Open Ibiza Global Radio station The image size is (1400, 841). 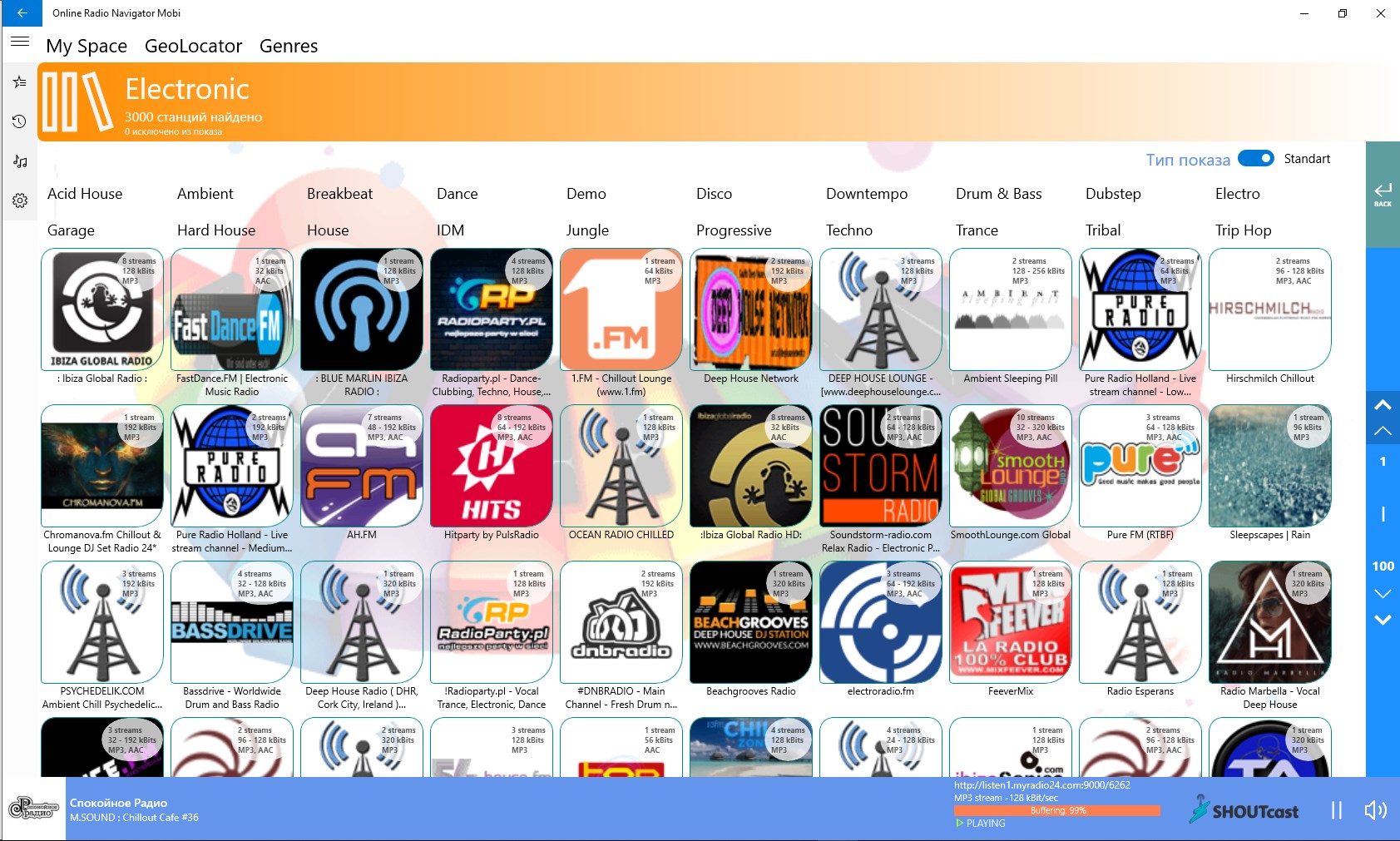101,309
